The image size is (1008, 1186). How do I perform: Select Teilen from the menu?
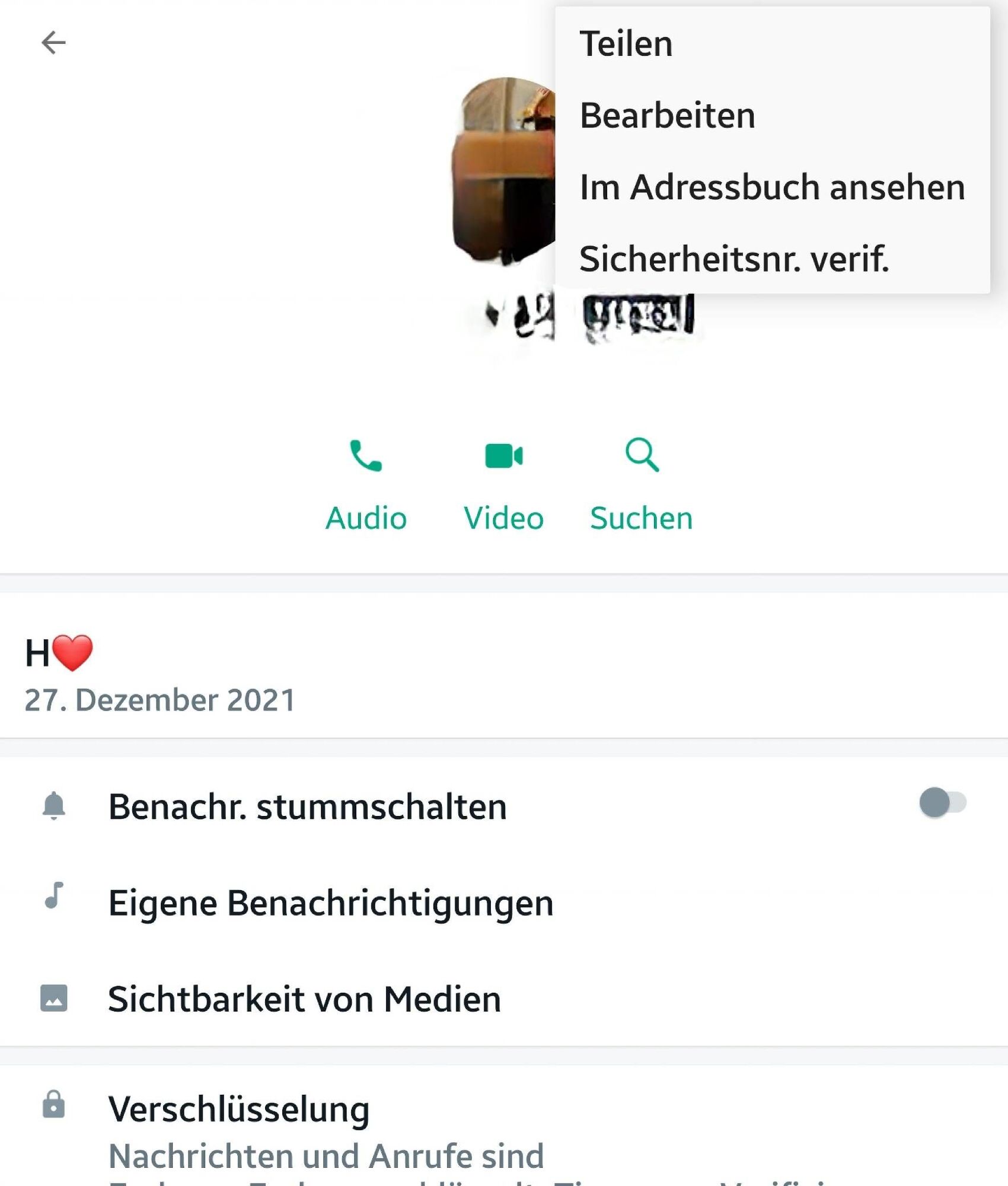tap(626, 44)
